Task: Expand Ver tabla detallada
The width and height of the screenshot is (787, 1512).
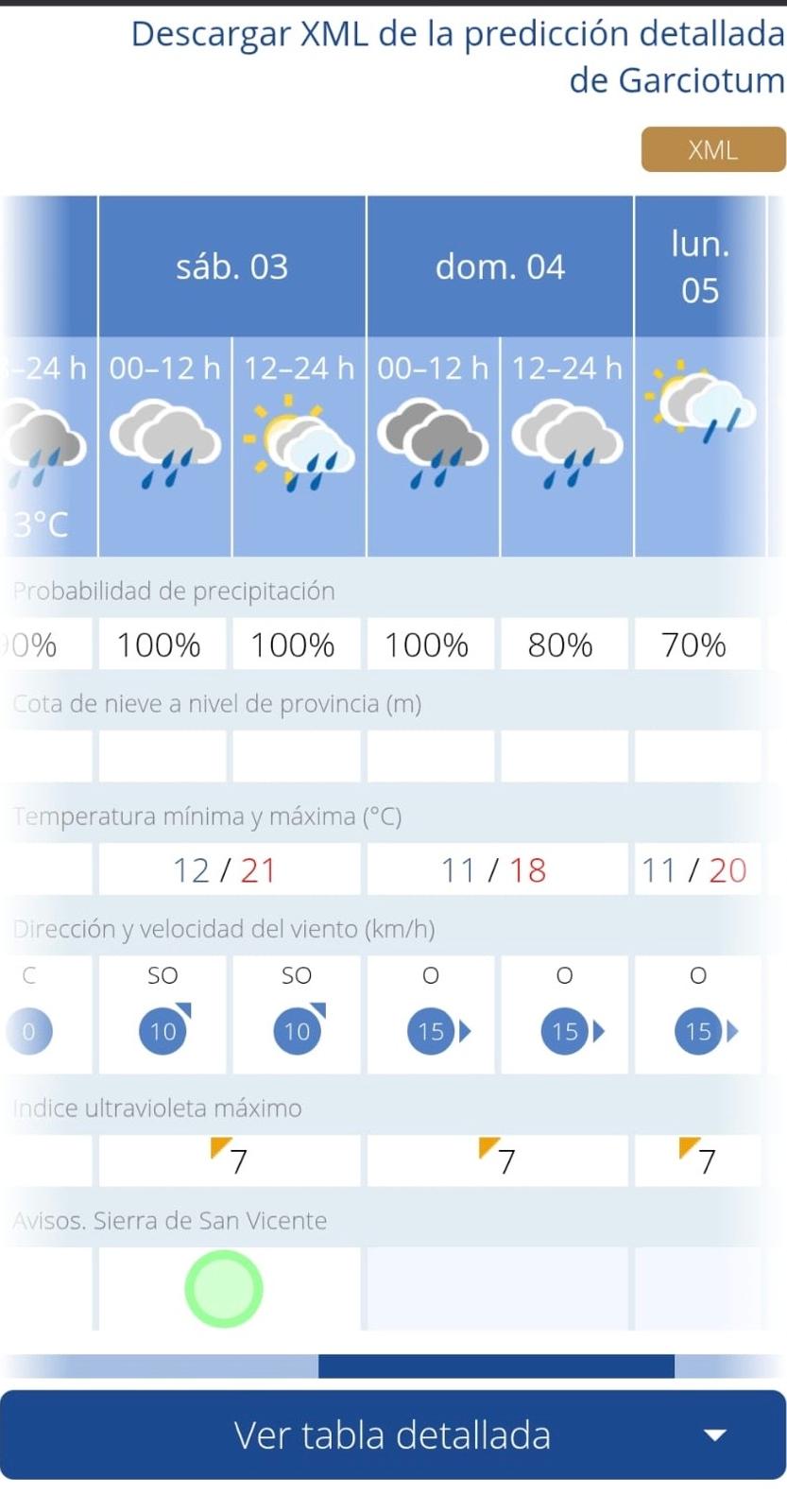Action: [393, 1435]
